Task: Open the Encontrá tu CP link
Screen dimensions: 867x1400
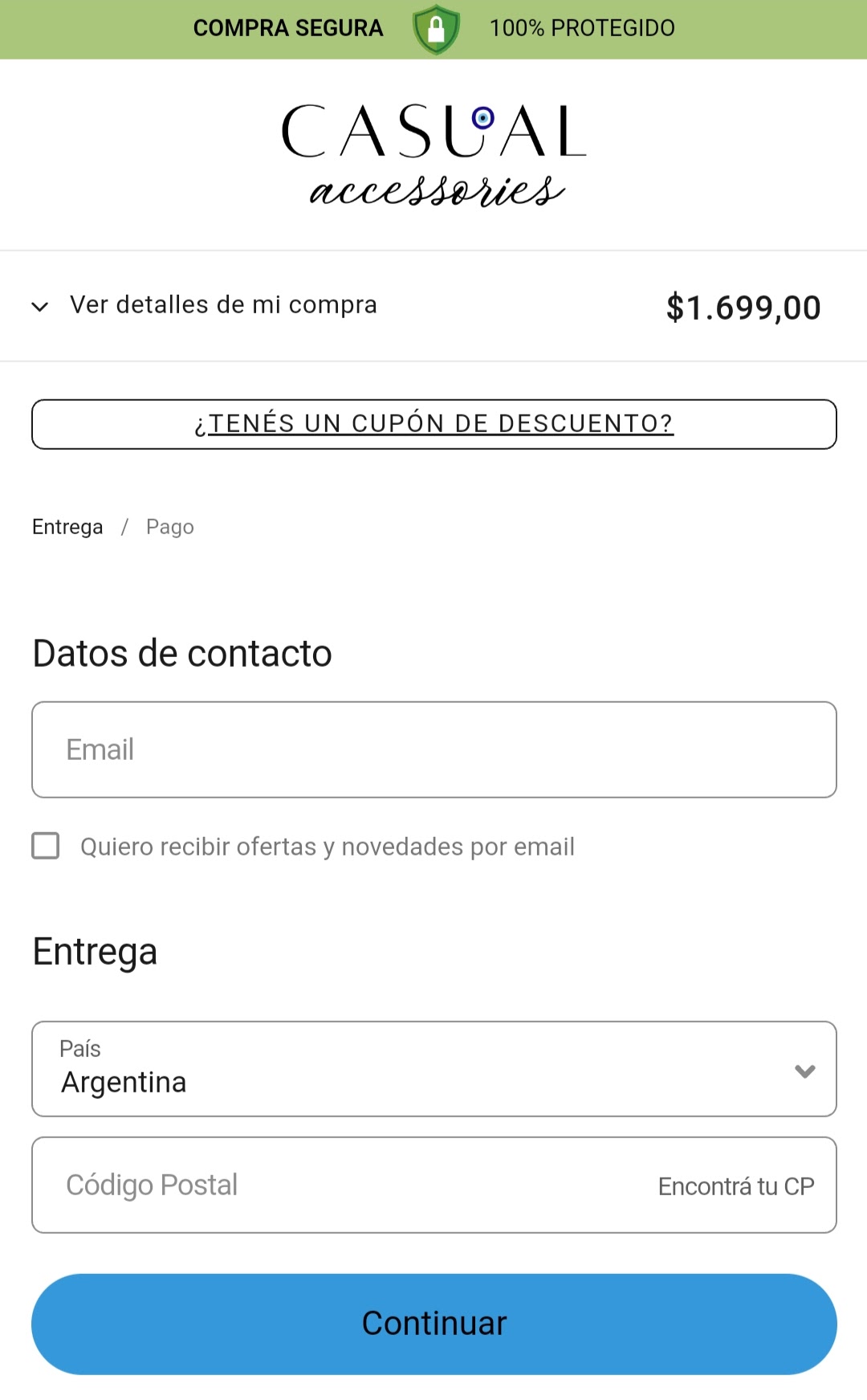Action: 735,1186
